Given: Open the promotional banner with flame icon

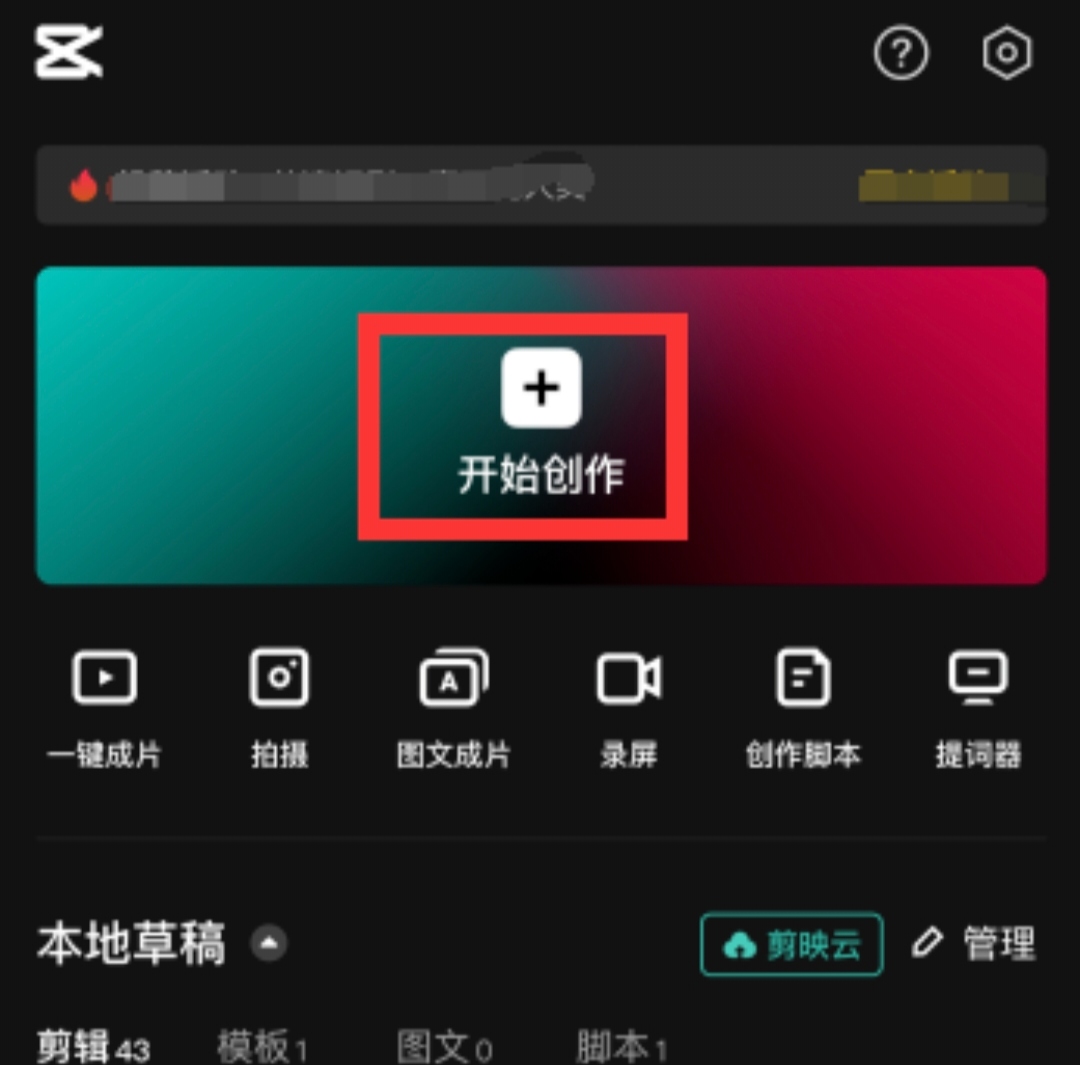Looking at the screenshot, I should point(541,185).
